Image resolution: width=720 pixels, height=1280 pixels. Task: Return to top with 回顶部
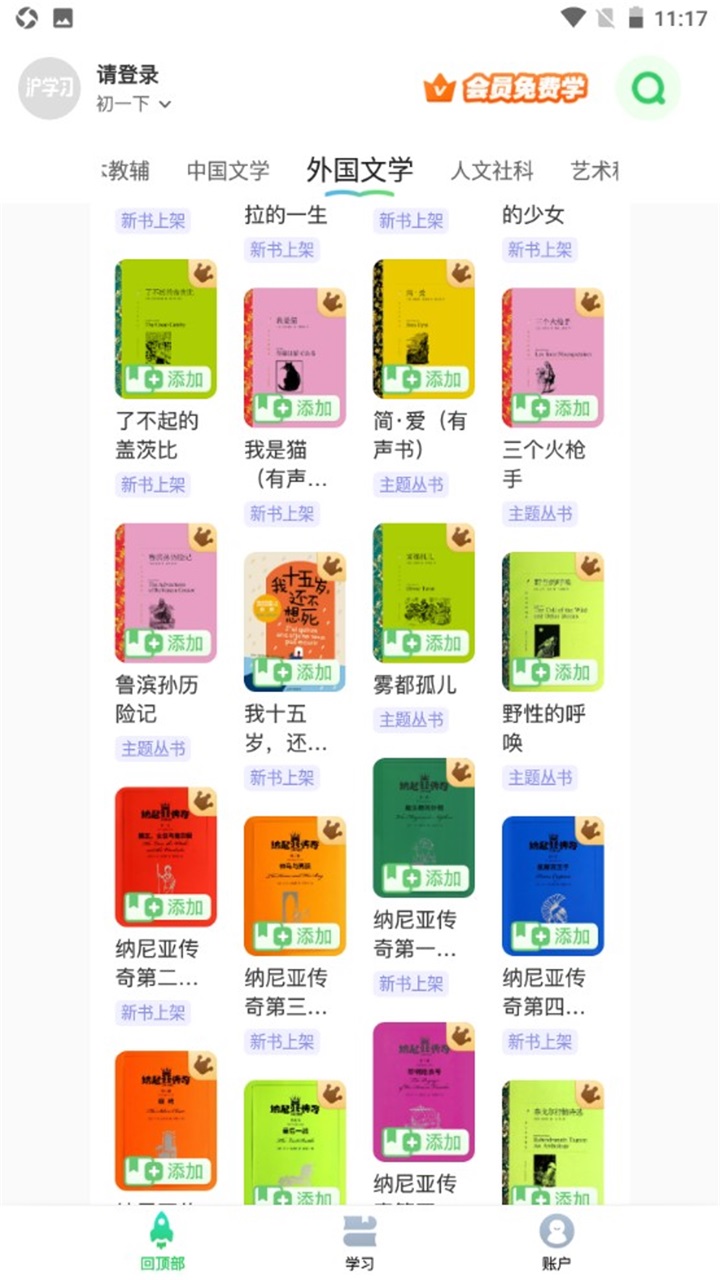click(161, 1242)
